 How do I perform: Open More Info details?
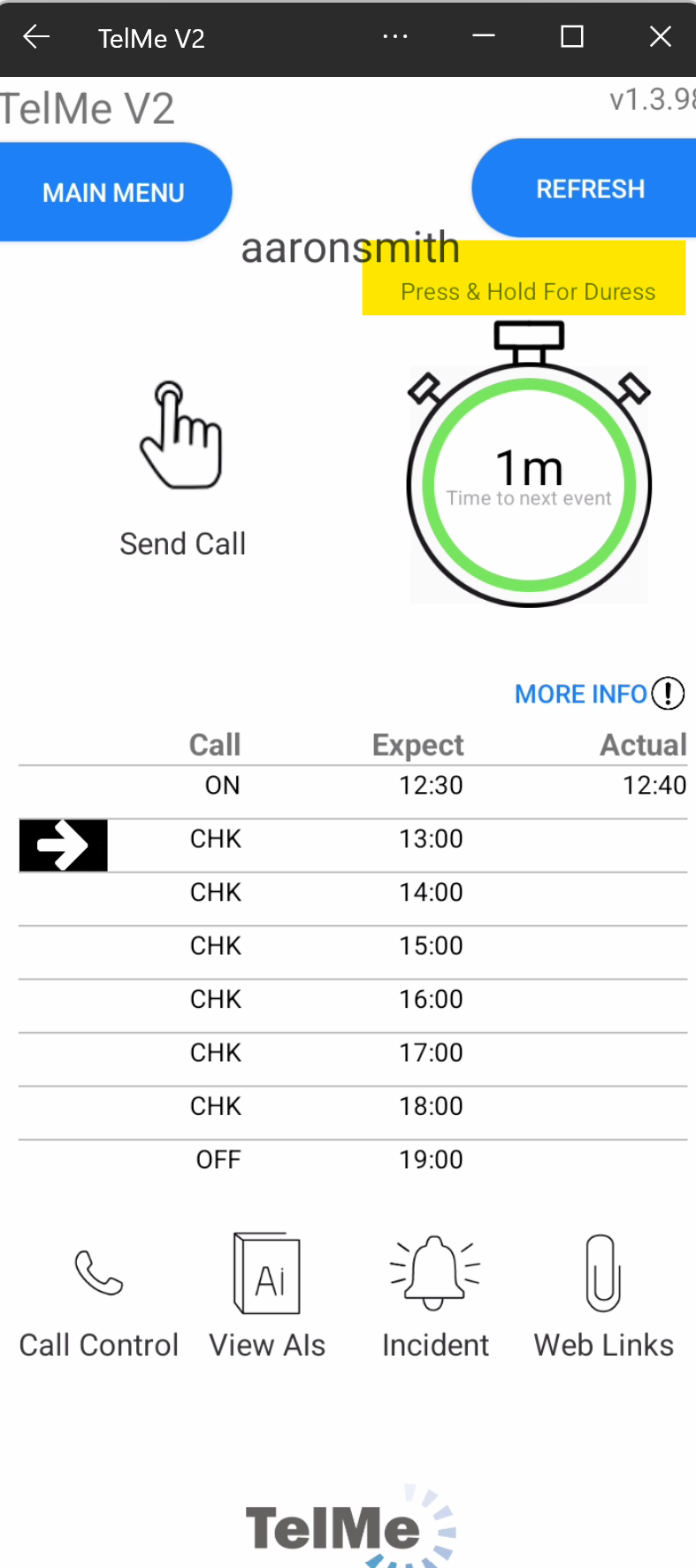pyautogui.click(x=599, y=694)
